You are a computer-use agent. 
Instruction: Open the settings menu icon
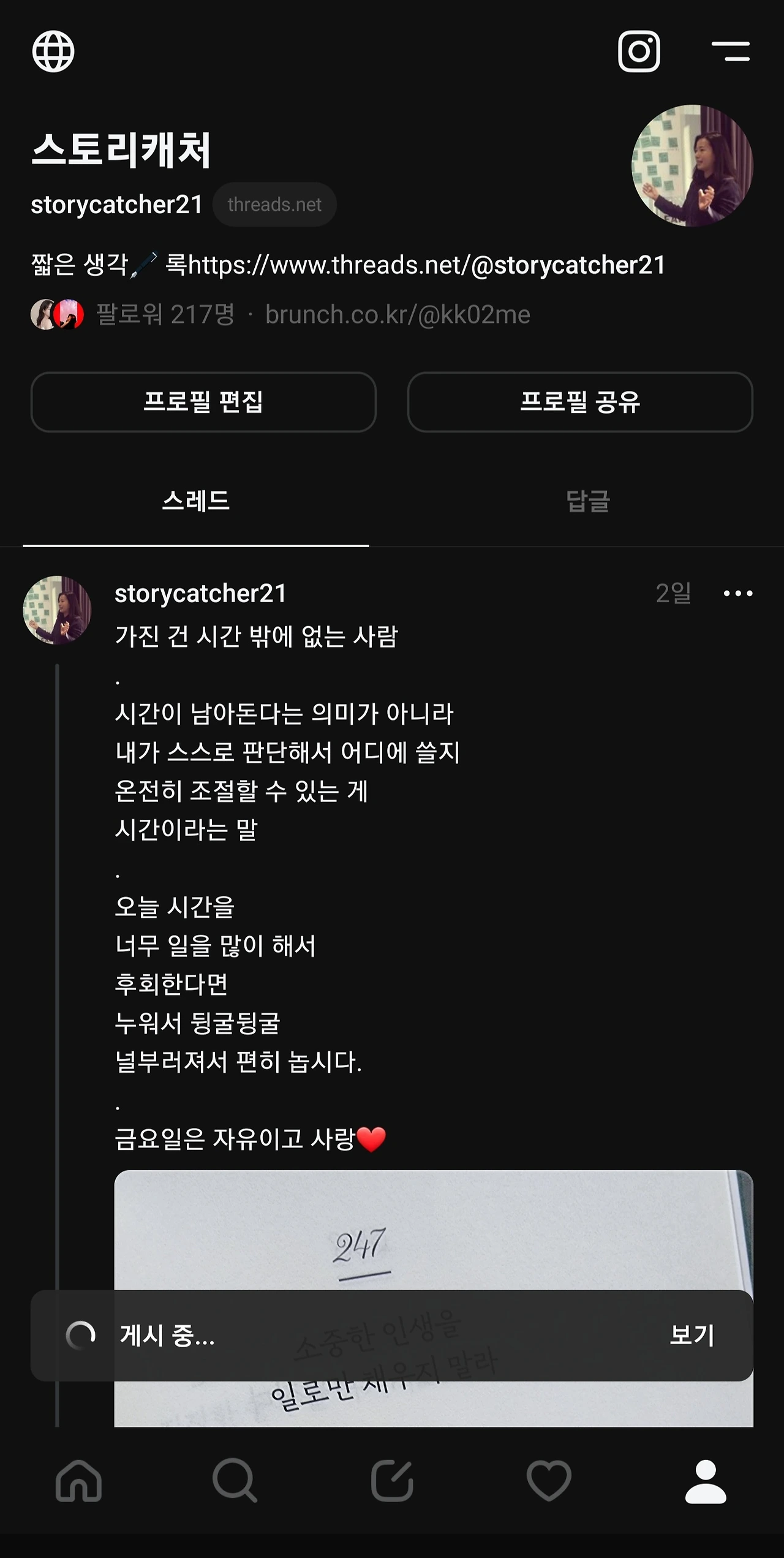731,51
